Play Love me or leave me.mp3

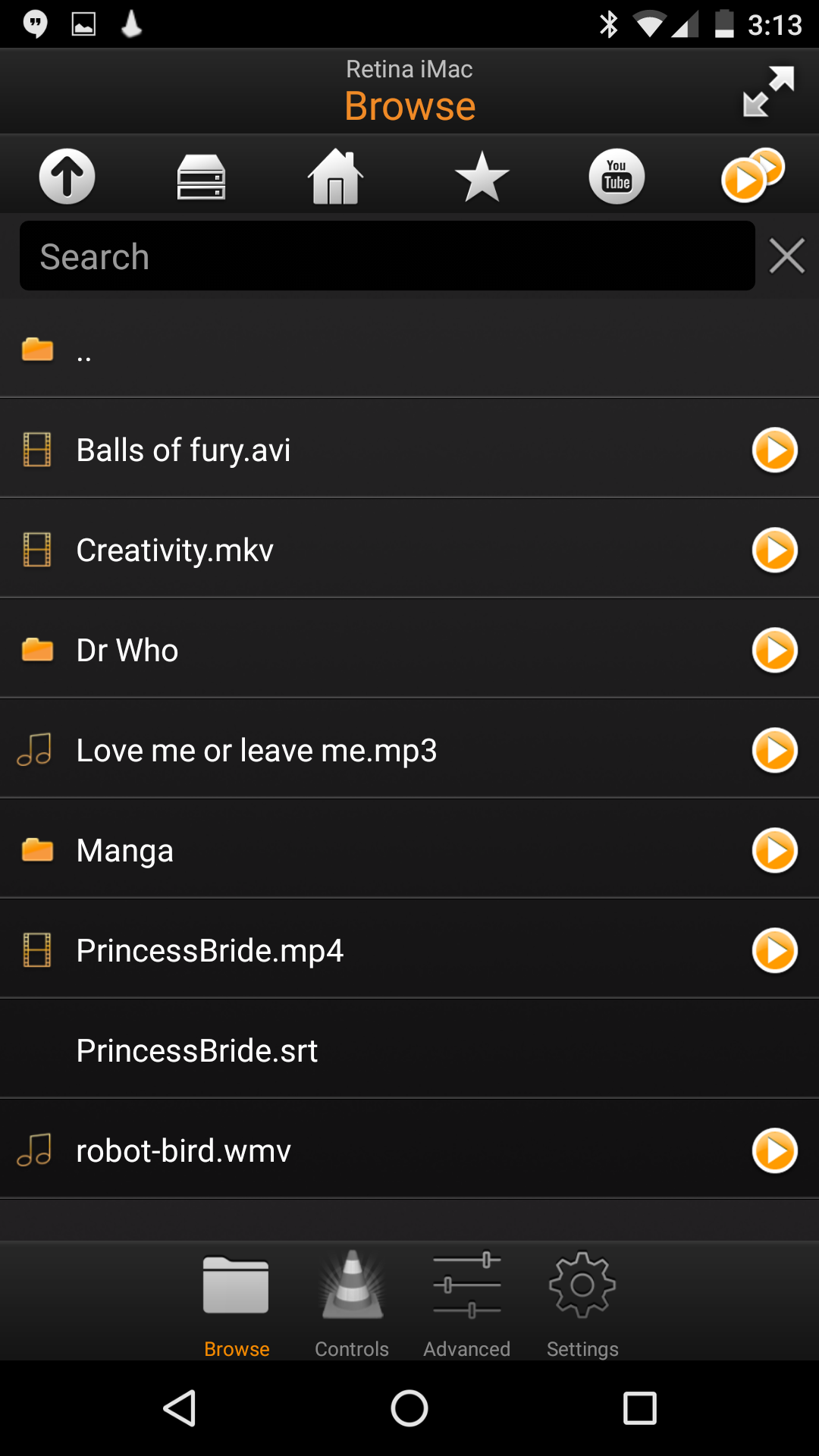[774, 751]
